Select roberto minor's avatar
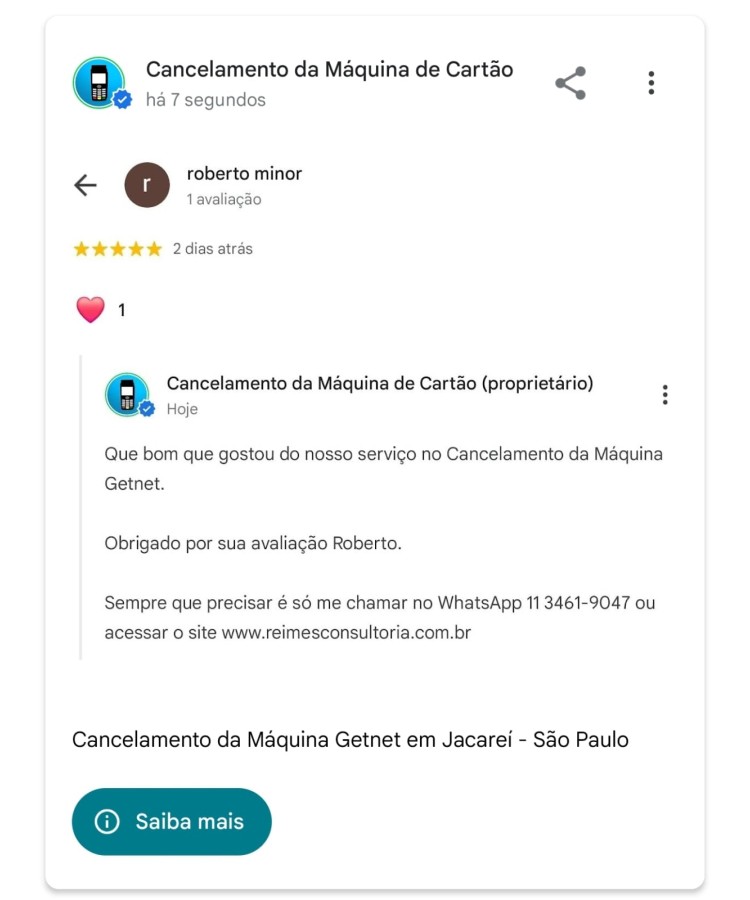This screenshot has height=900, width=750. click(x=147, y=185)
